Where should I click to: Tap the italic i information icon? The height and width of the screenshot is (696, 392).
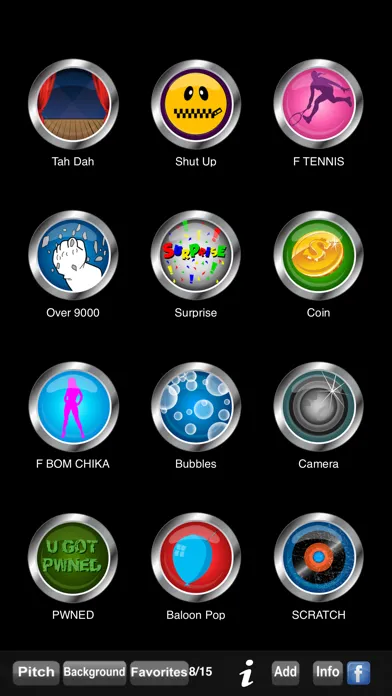[247, 673]
